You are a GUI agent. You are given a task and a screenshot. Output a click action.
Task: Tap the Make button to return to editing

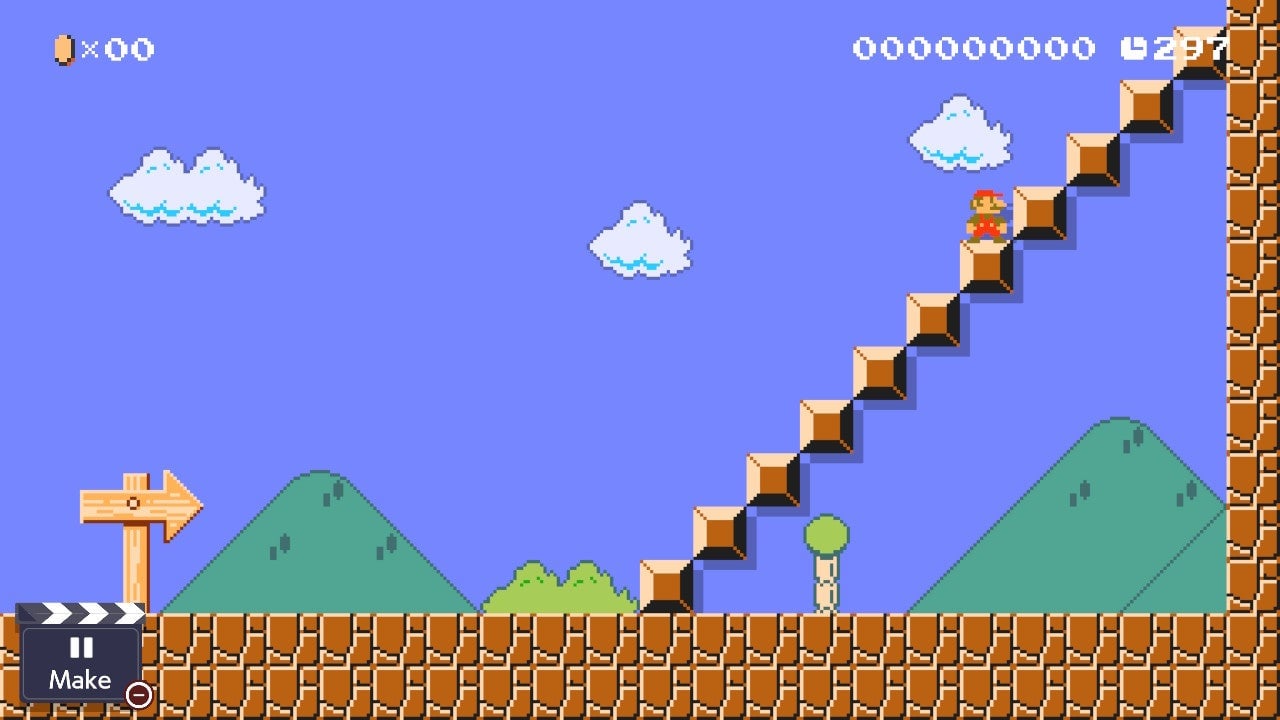[80, 662]
